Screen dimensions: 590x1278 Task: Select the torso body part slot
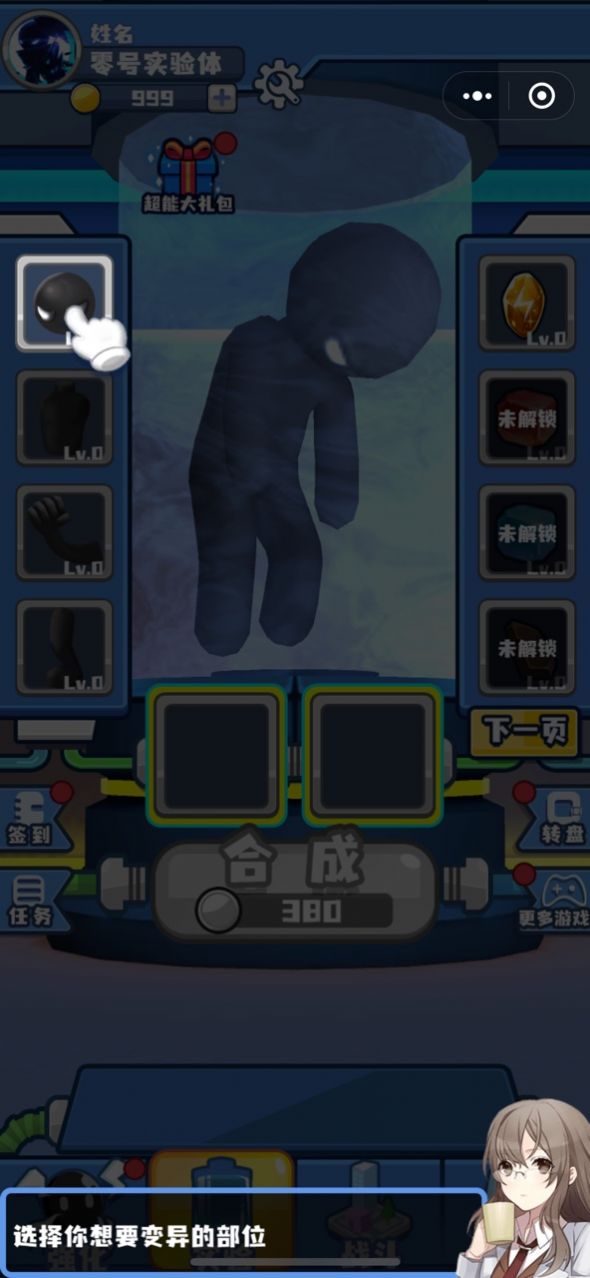[64, 417]
